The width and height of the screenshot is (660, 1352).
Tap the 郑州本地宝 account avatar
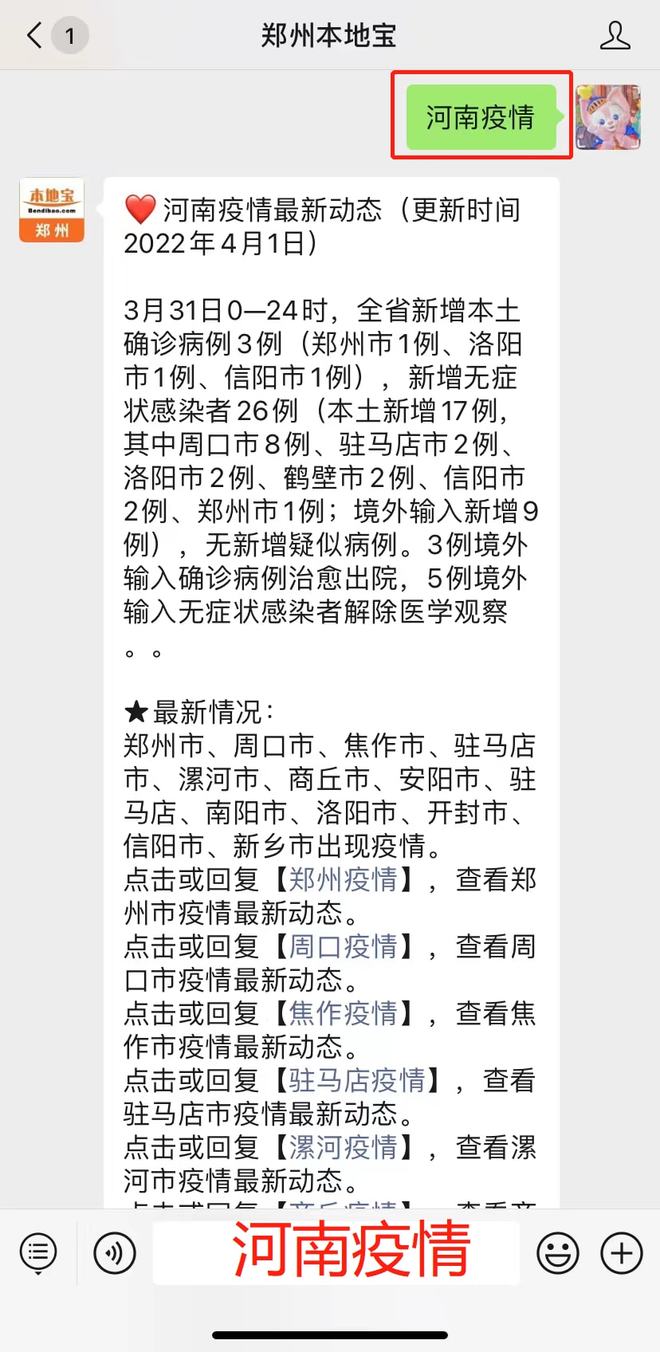52,211
